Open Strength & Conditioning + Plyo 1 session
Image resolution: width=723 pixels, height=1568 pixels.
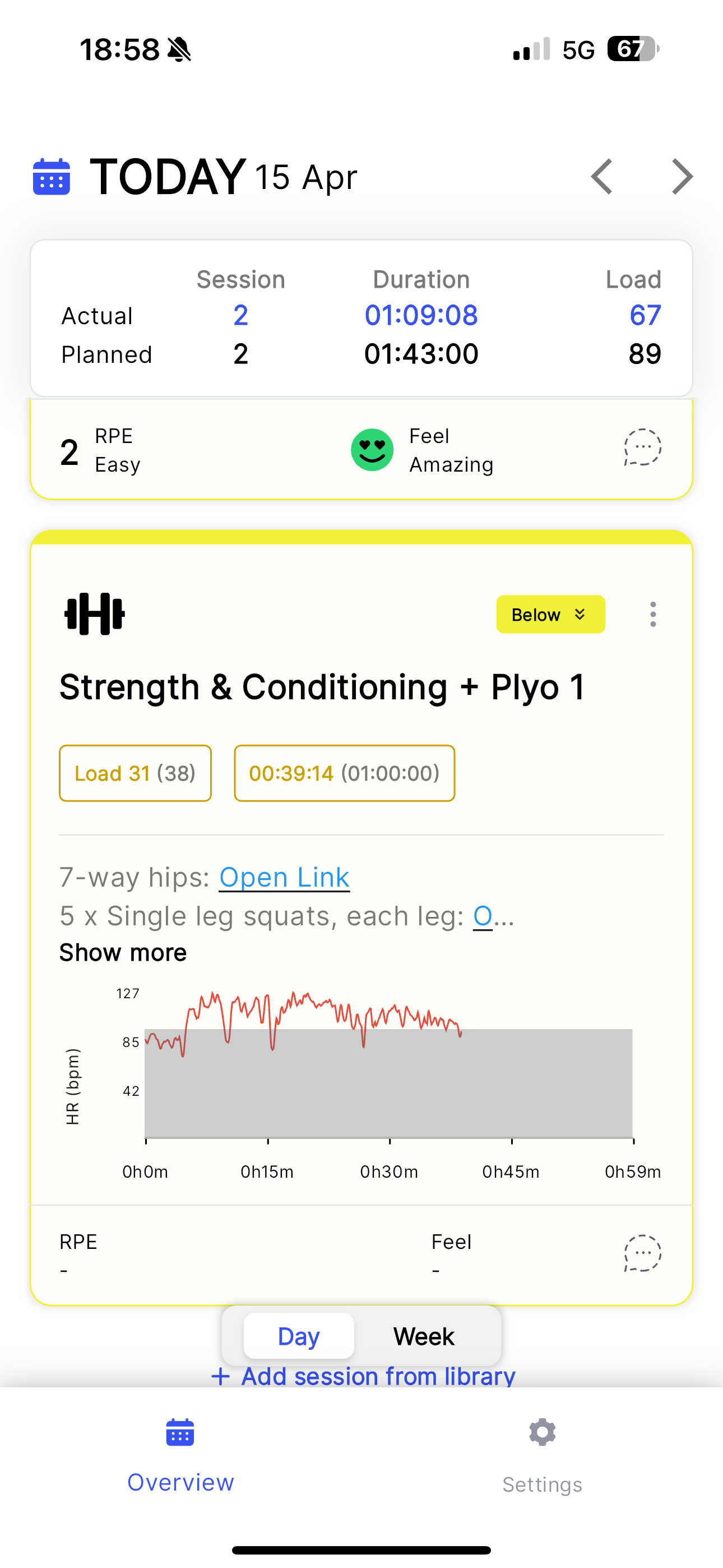323,687
